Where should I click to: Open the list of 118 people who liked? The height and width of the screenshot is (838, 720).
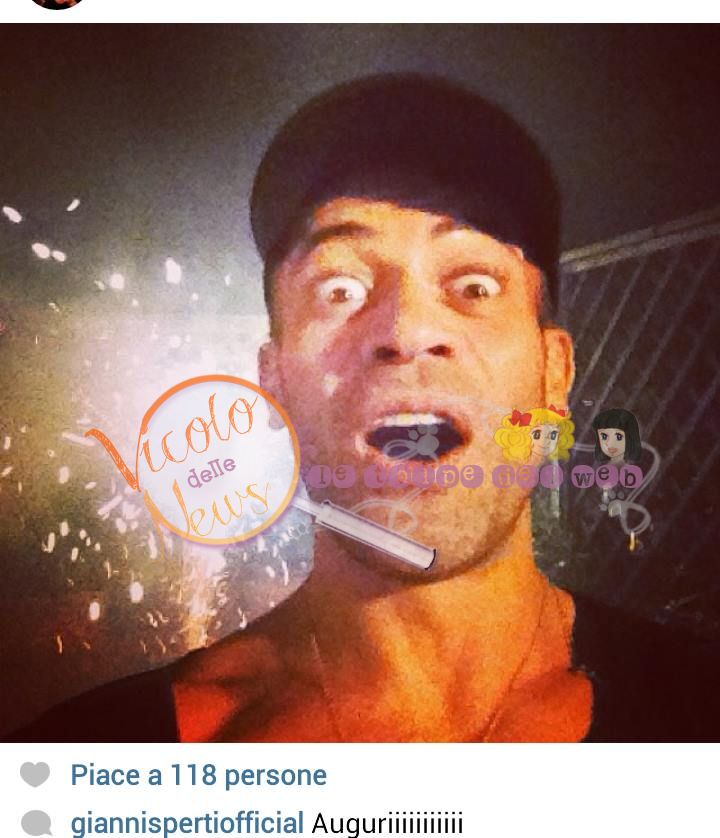pos(198,775)
